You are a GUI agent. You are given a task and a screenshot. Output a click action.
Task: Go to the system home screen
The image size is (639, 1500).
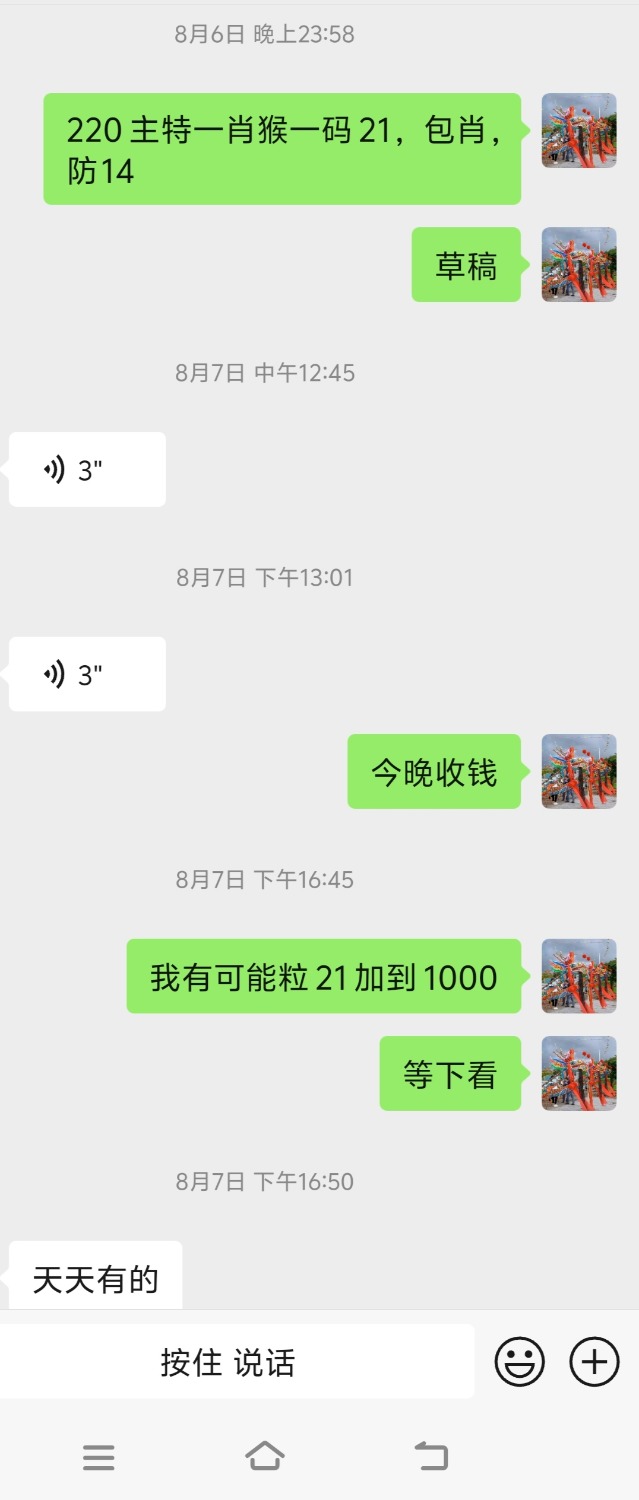(x=265, y=1456)
